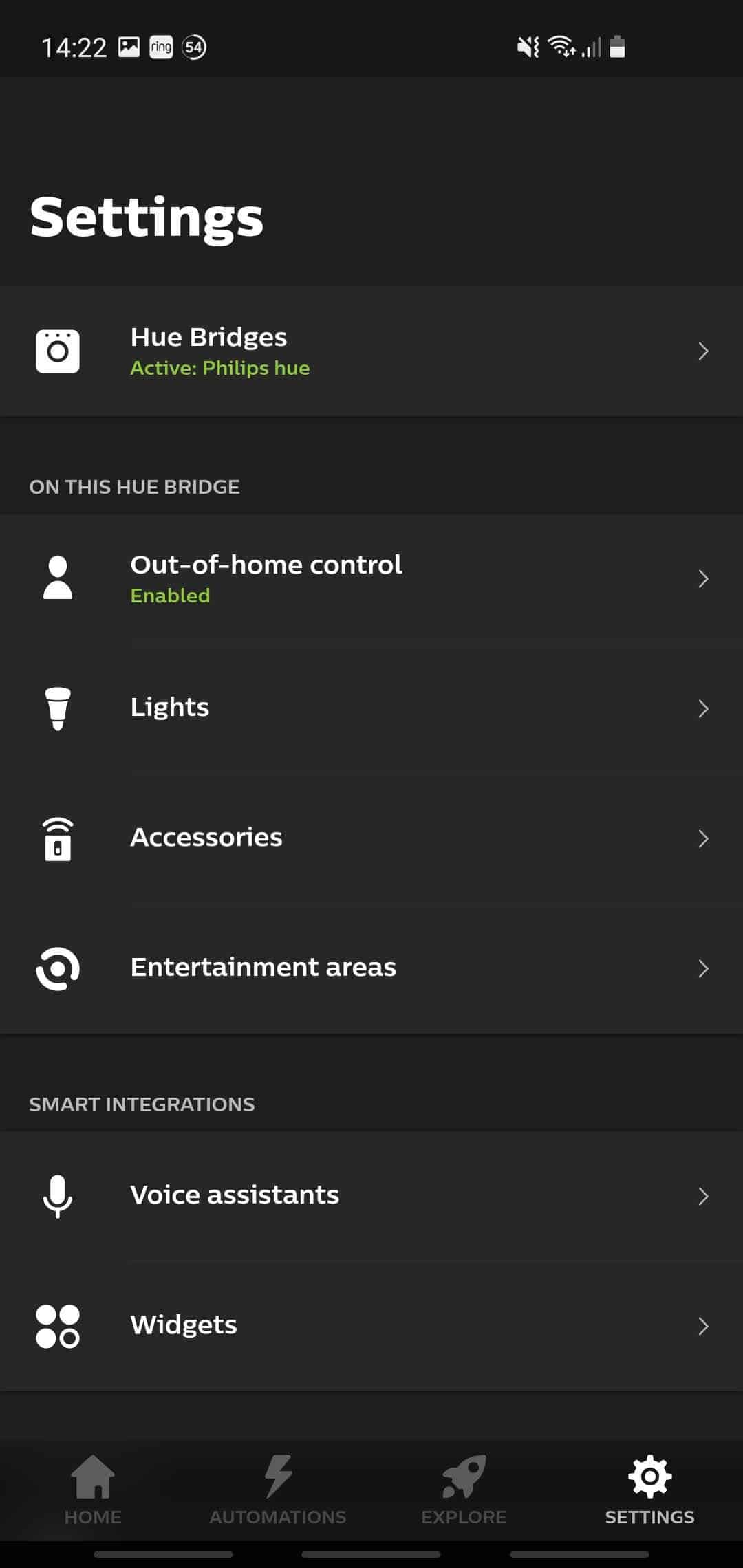
Task: Tap the Widgets circles icon
Action: [x=58, y=1326]
